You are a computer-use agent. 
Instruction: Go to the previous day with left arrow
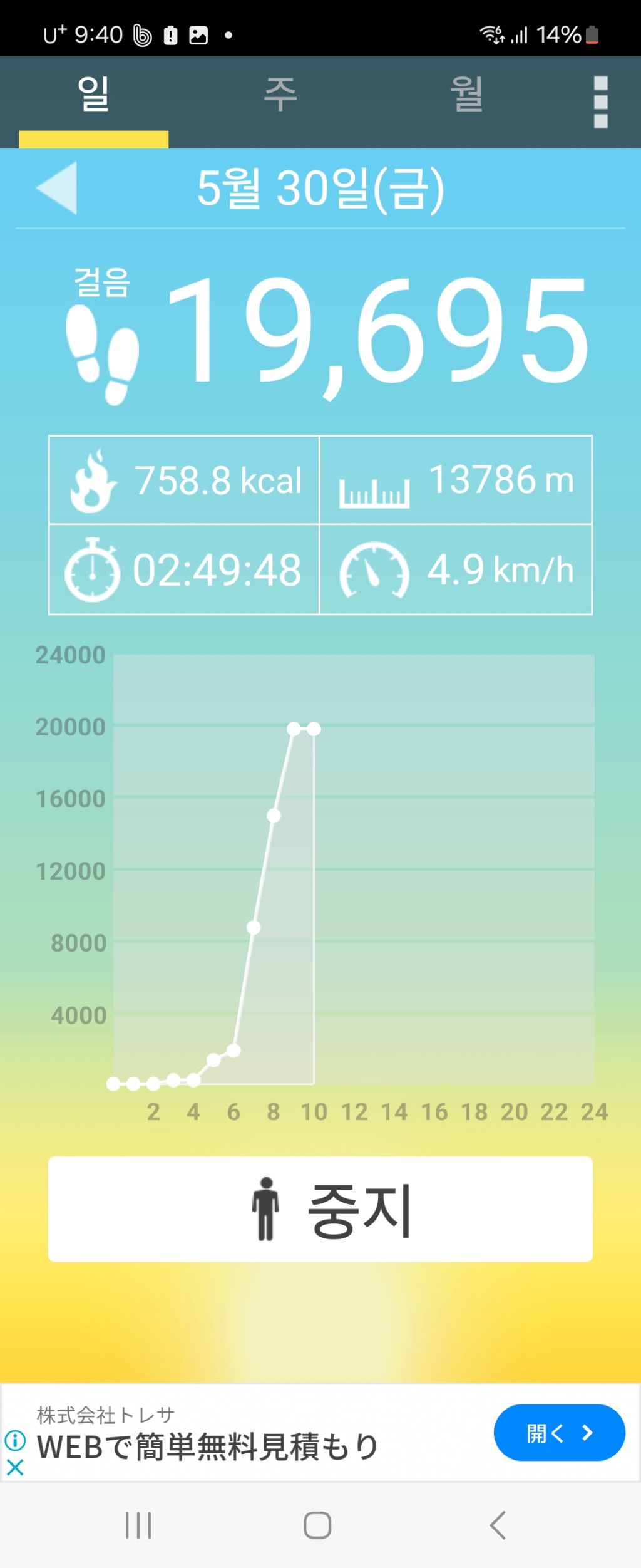click(57, 188)
